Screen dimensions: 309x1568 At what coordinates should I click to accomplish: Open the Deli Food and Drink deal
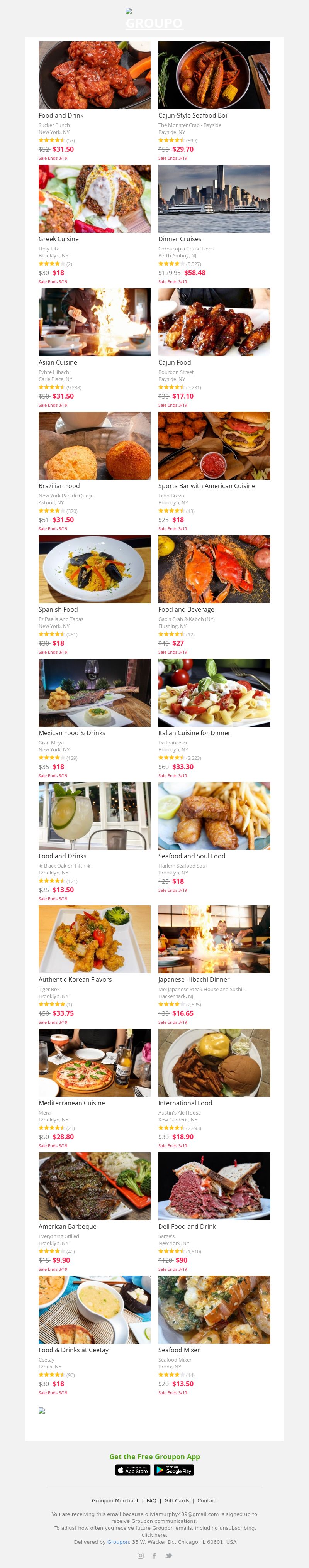point(214,1186)
